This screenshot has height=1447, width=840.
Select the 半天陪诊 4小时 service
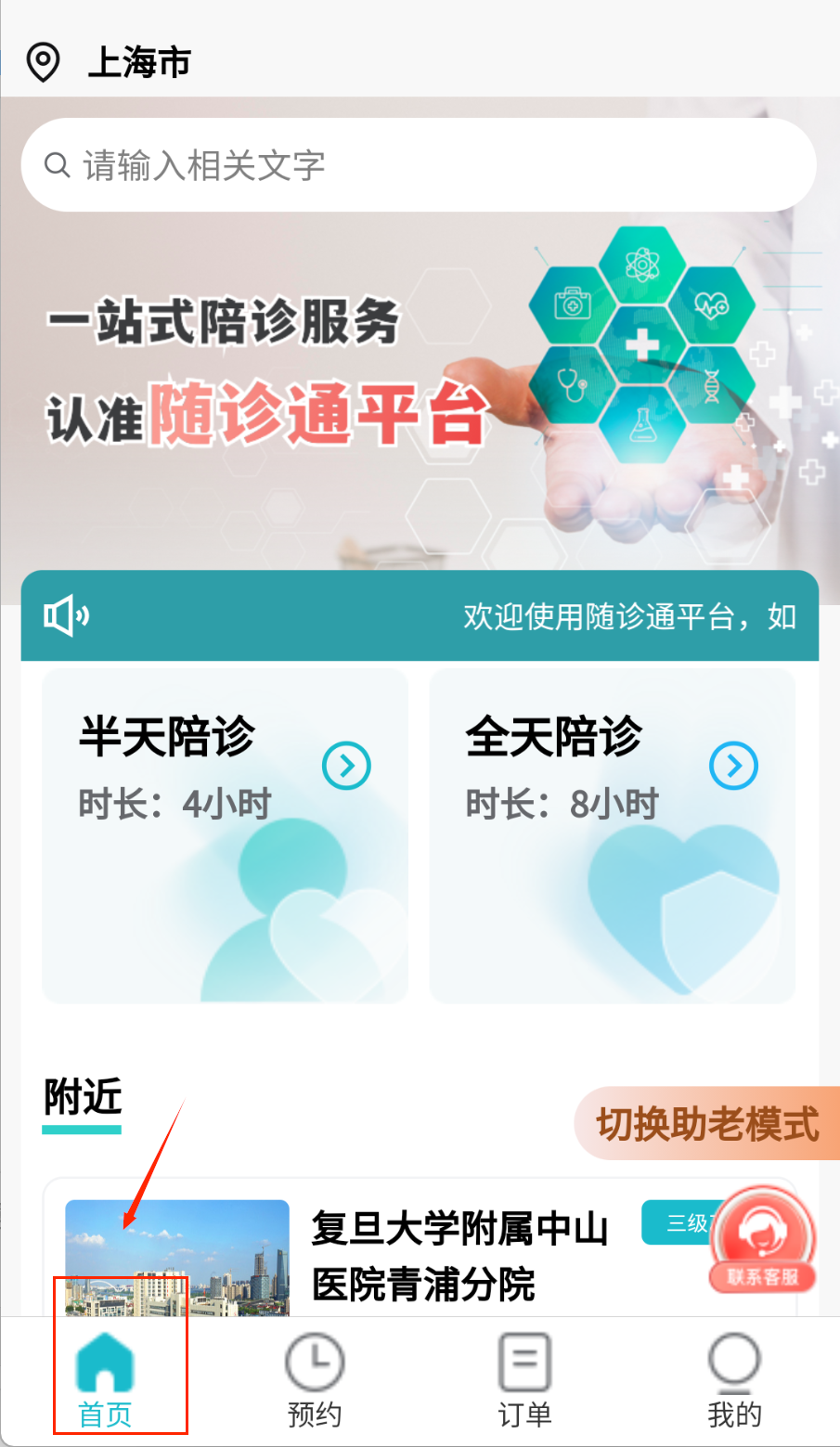pos(226,835)
